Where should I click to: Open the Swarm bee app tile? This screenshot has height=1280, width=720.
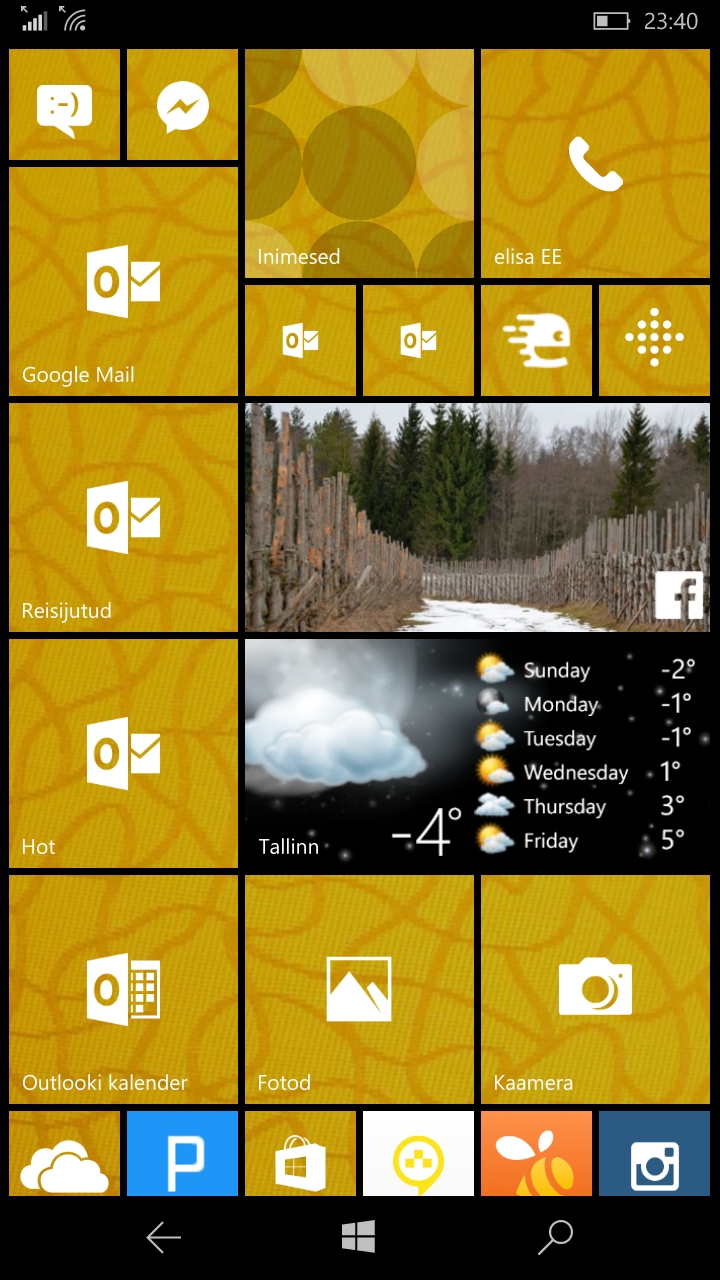tap(536, 1154)
